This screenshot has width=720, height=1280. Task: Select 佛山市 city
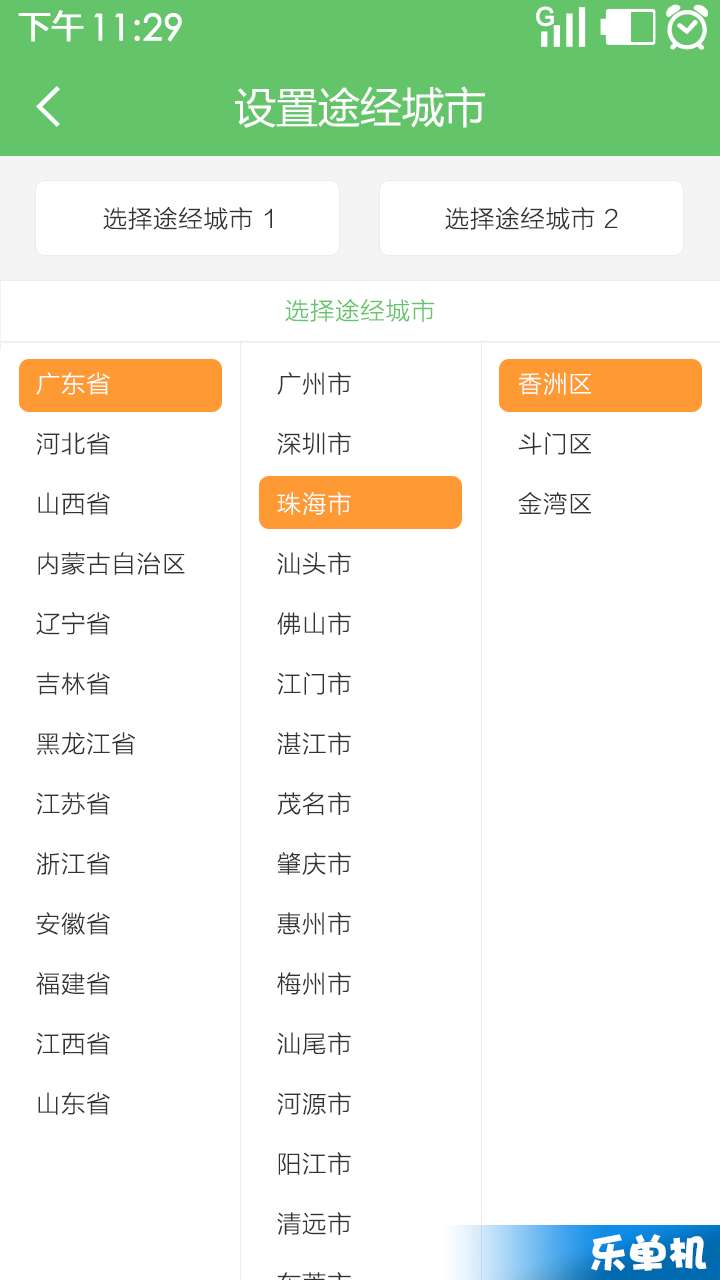click(x=360, y=624)
